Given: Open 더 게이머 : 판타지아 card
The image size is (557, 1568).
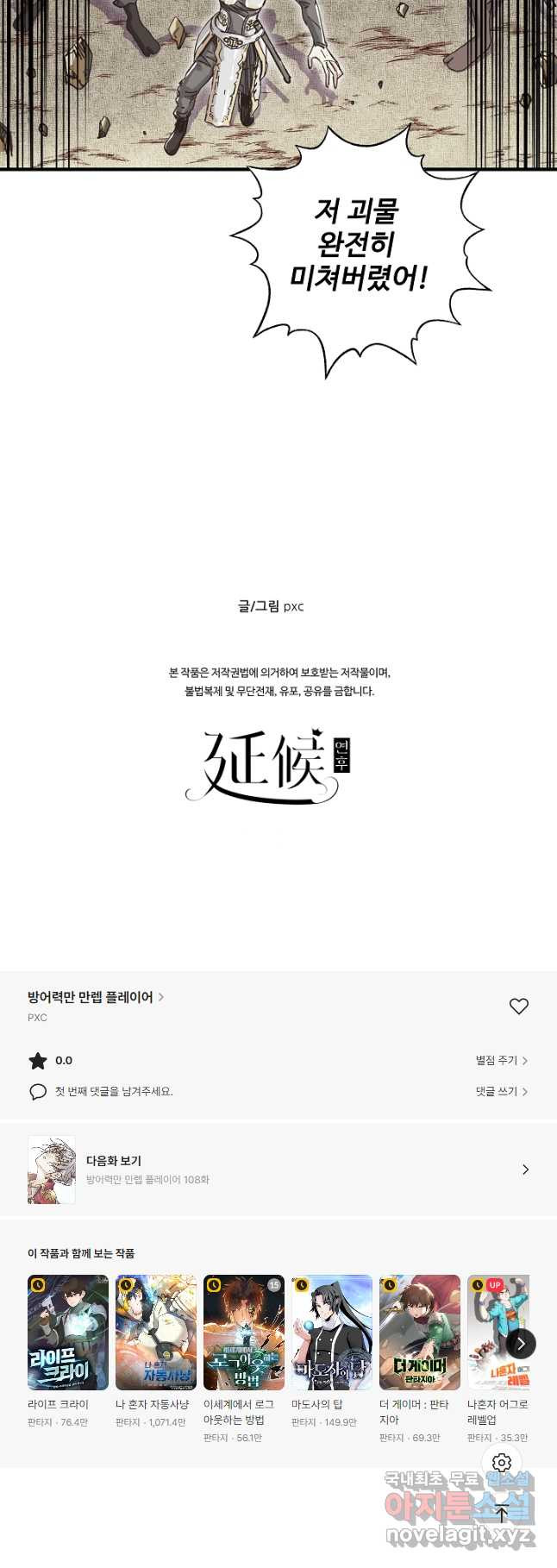Looking at the screenshot, I should 420,1333.
